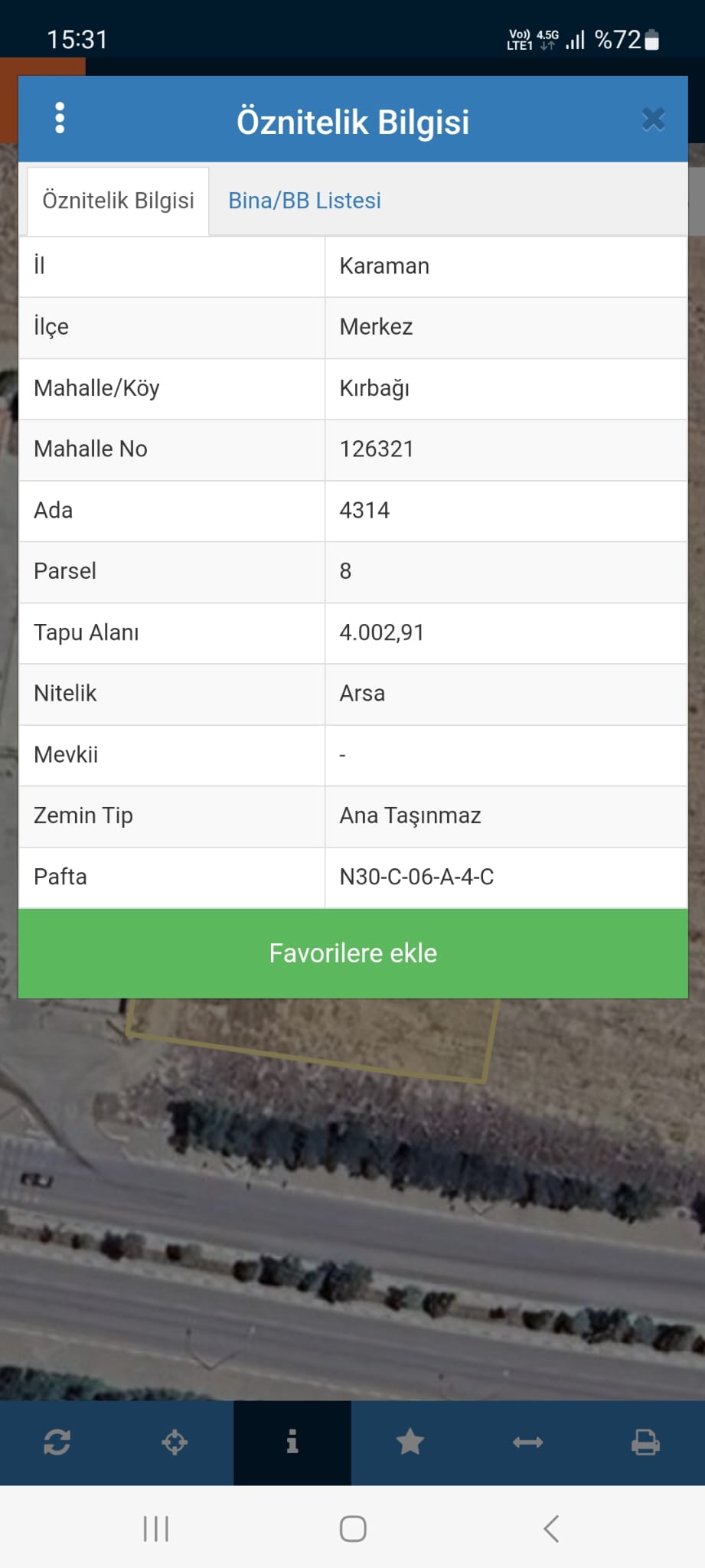Open favorites star in toolbar
The height and width of the screenshot is (1568, 705).
(410, 1442)
